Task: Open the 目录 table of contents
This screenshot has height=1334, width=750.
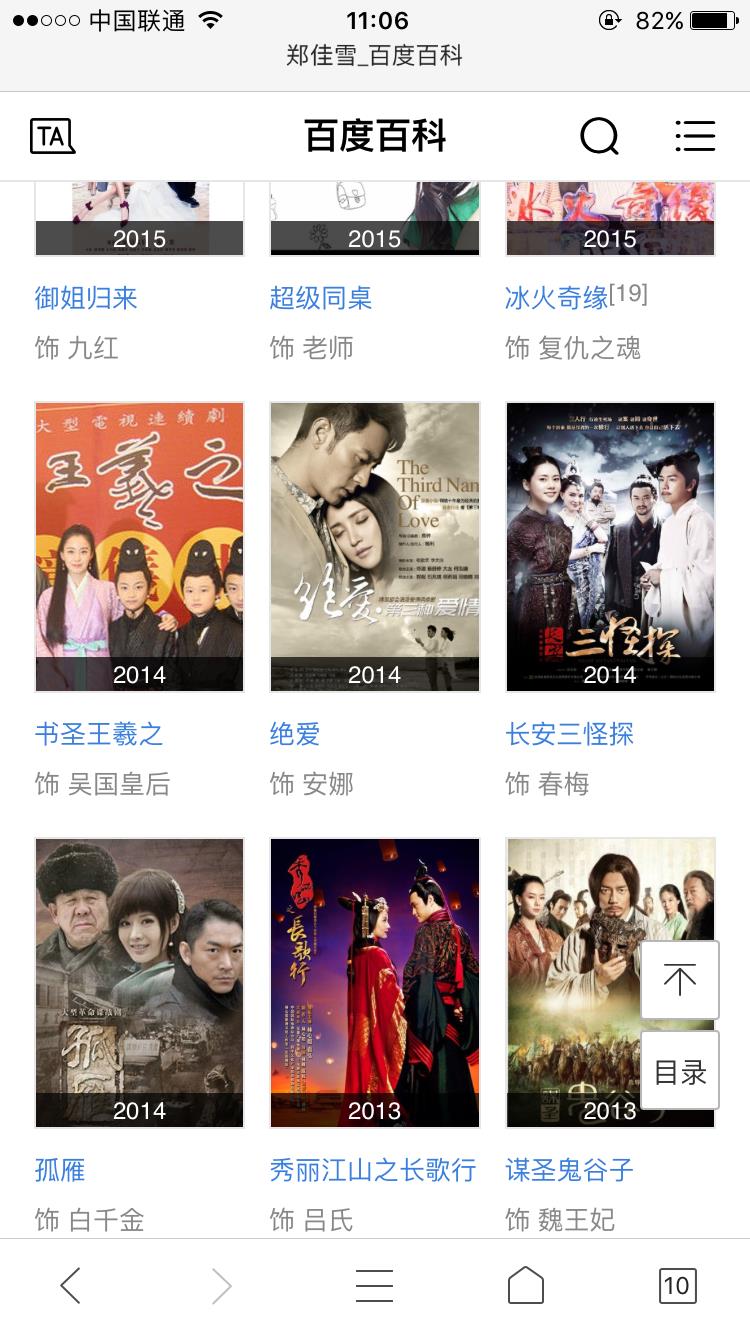Action: pos(680,1072)
